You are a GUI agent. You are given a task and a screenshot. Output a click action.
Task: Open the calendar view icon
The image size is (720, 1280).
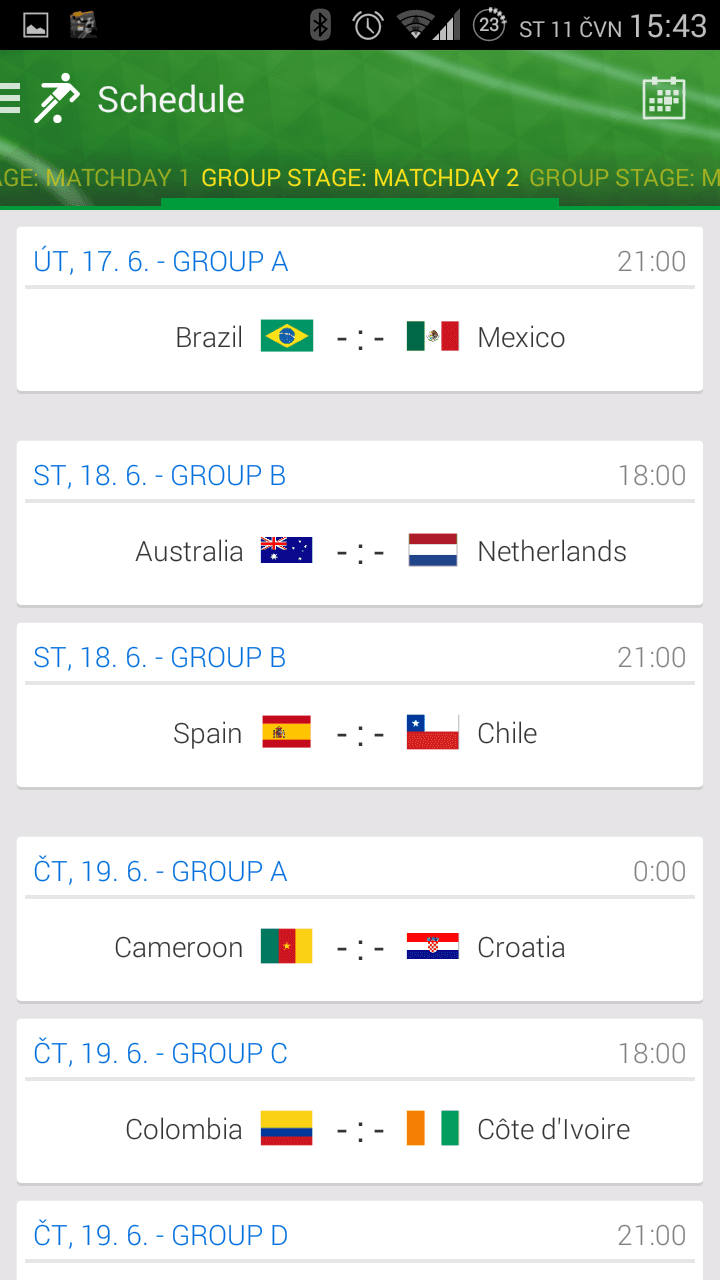662,99
